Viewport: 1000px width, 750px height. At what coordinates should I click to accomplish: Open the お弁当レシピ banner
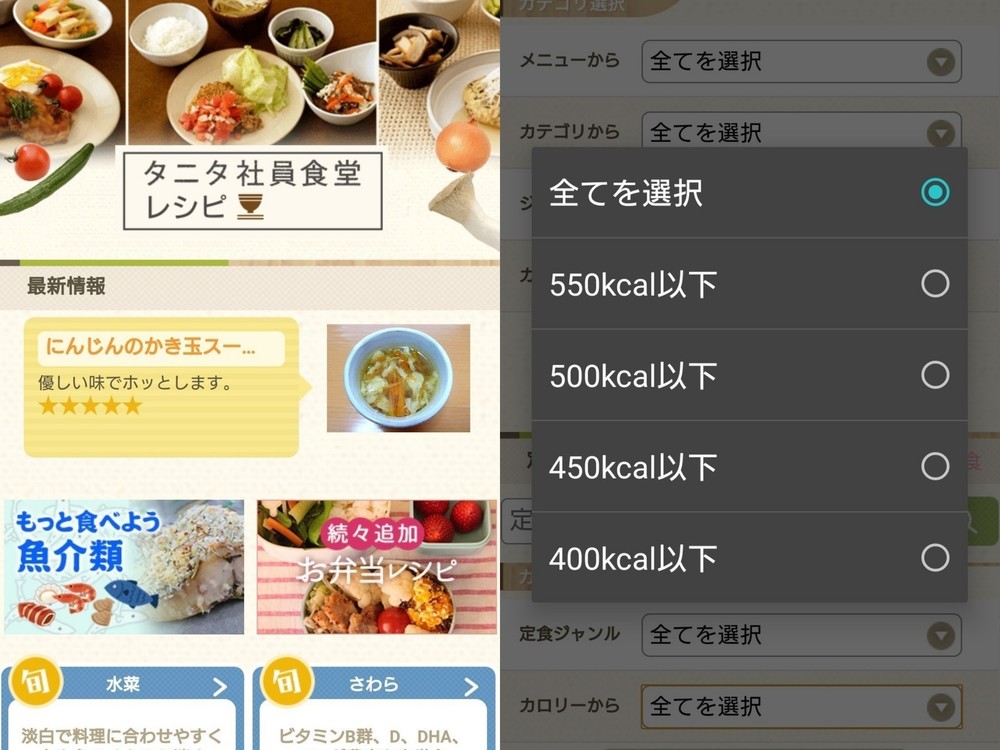(376, 567)
